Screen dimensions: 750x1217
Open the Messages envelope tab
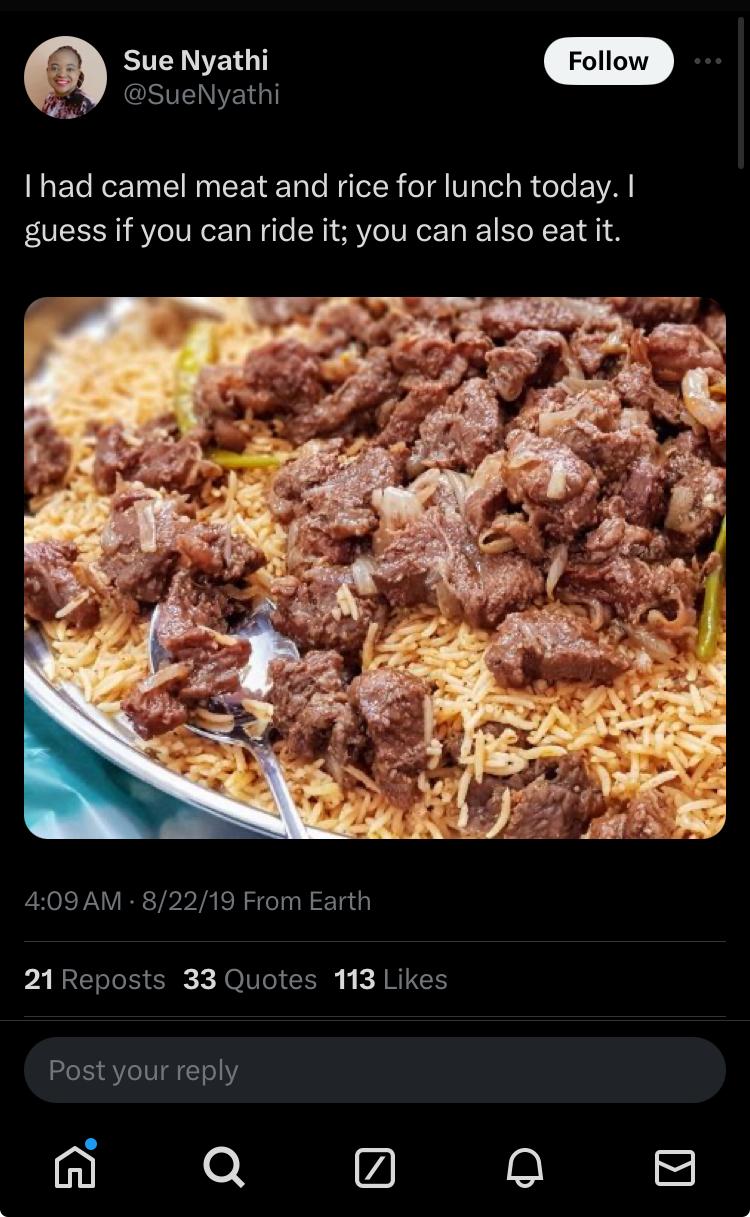point(675,1167)
